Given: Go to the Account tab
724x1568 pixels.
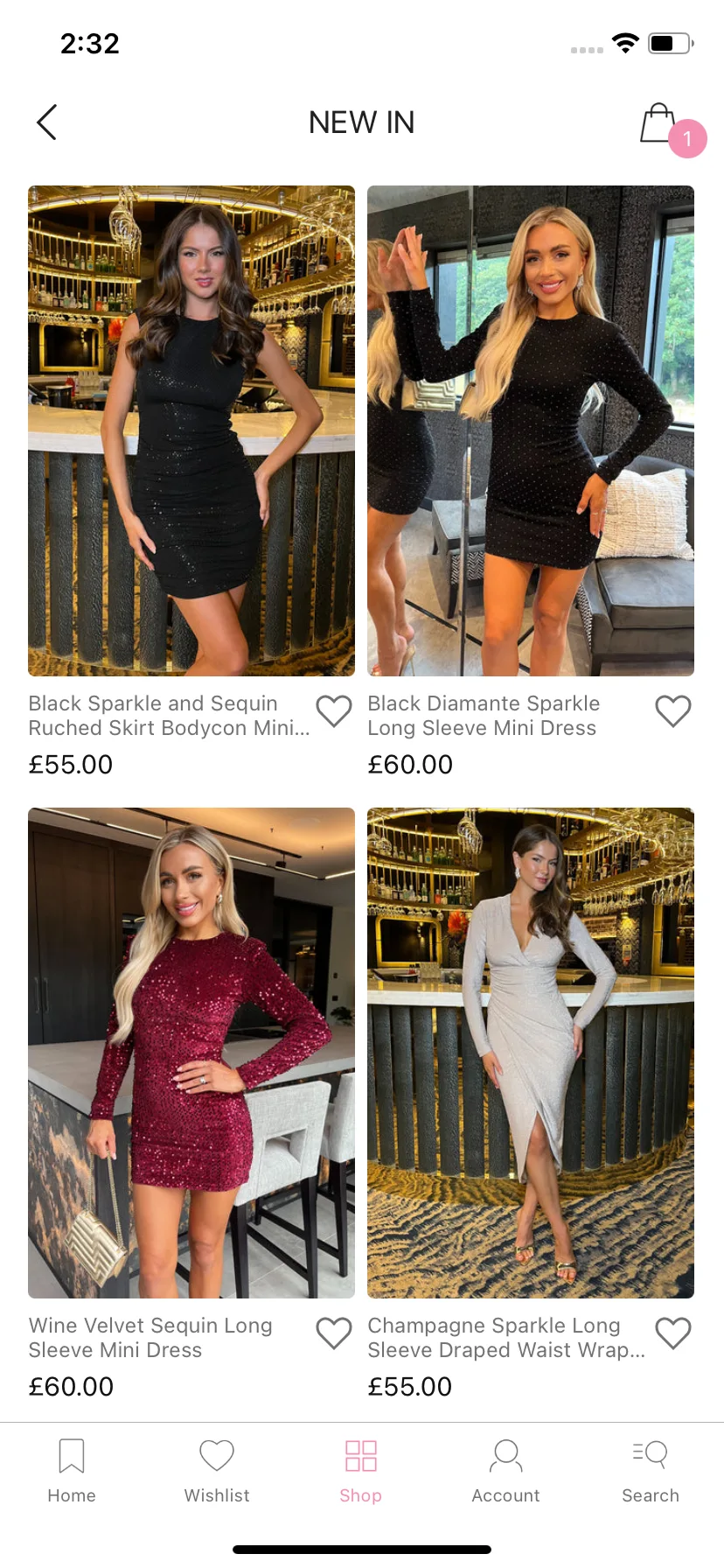Looking at the screenshot, I should 505,1471.
